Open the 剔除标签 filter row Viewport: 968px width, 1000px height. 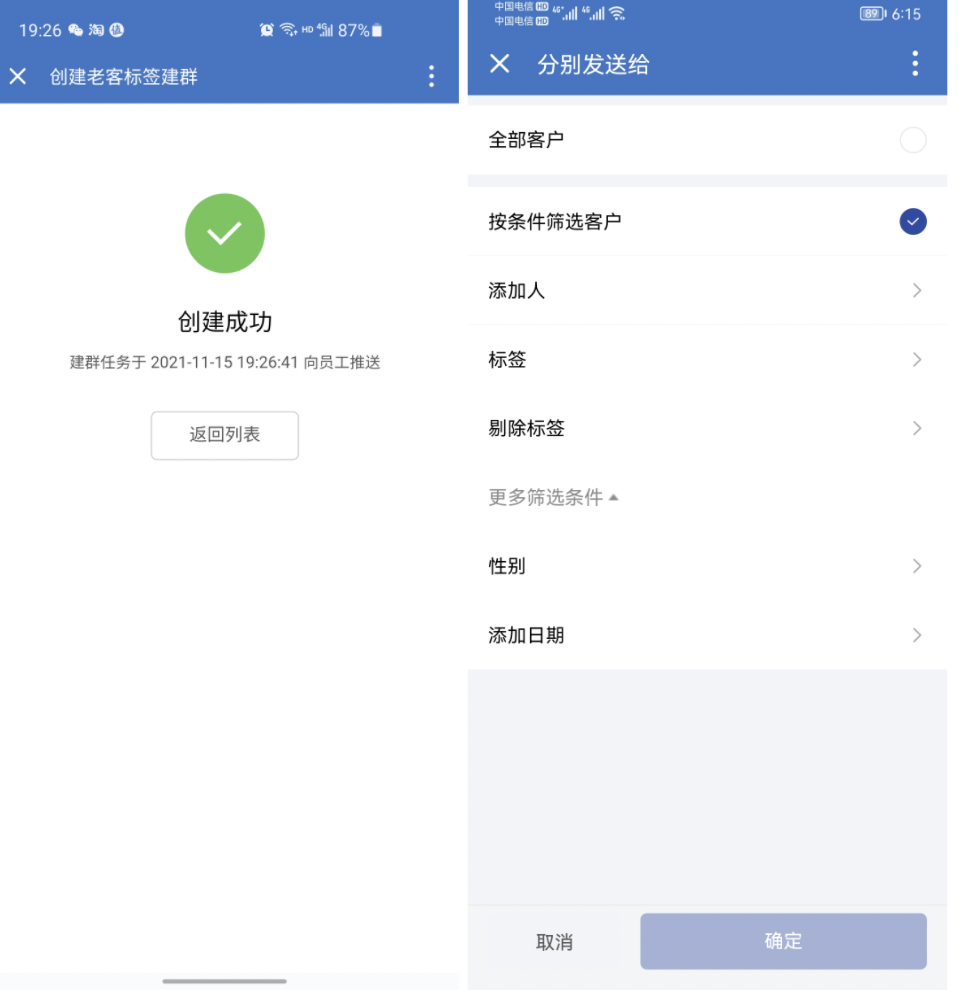706,429
